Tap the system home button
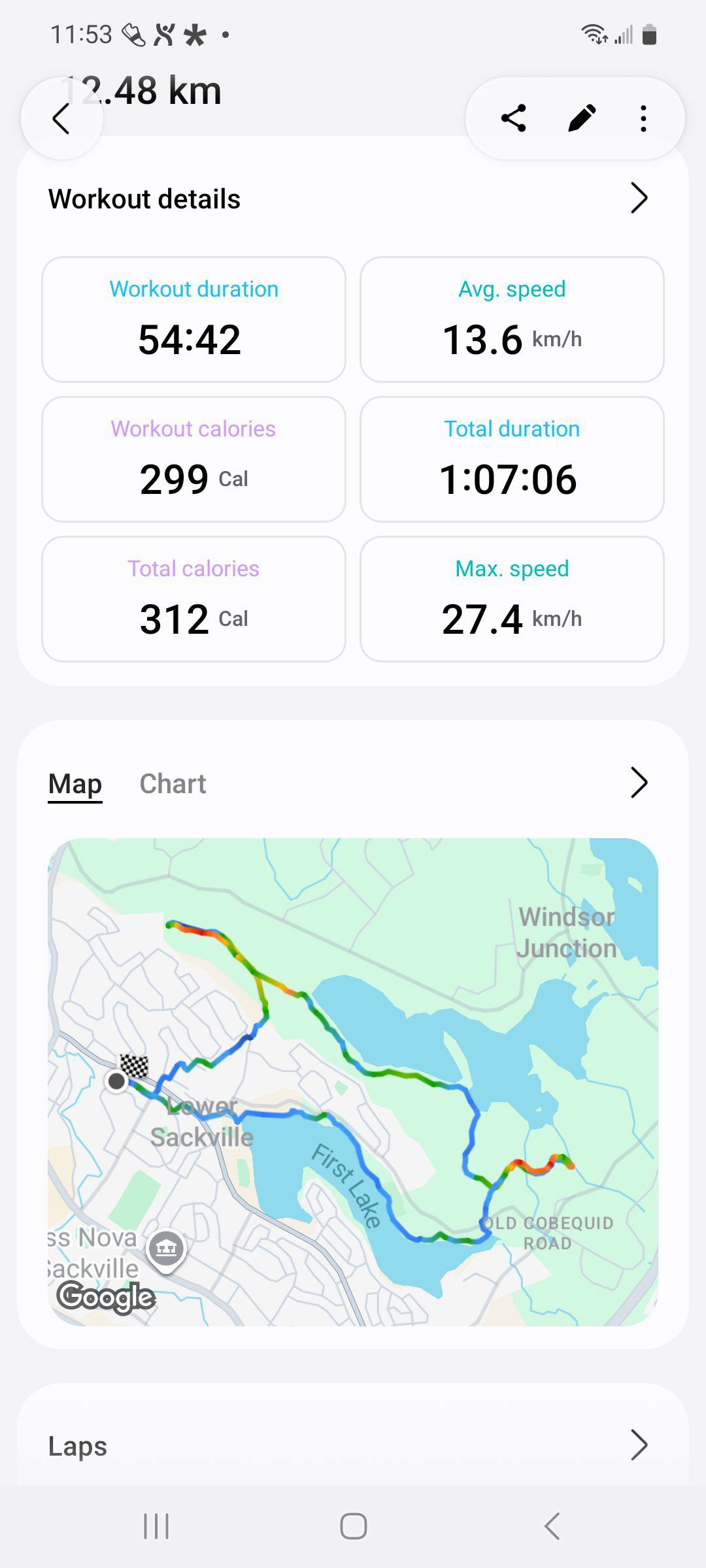706x1568 pixels. [353, 1527]
